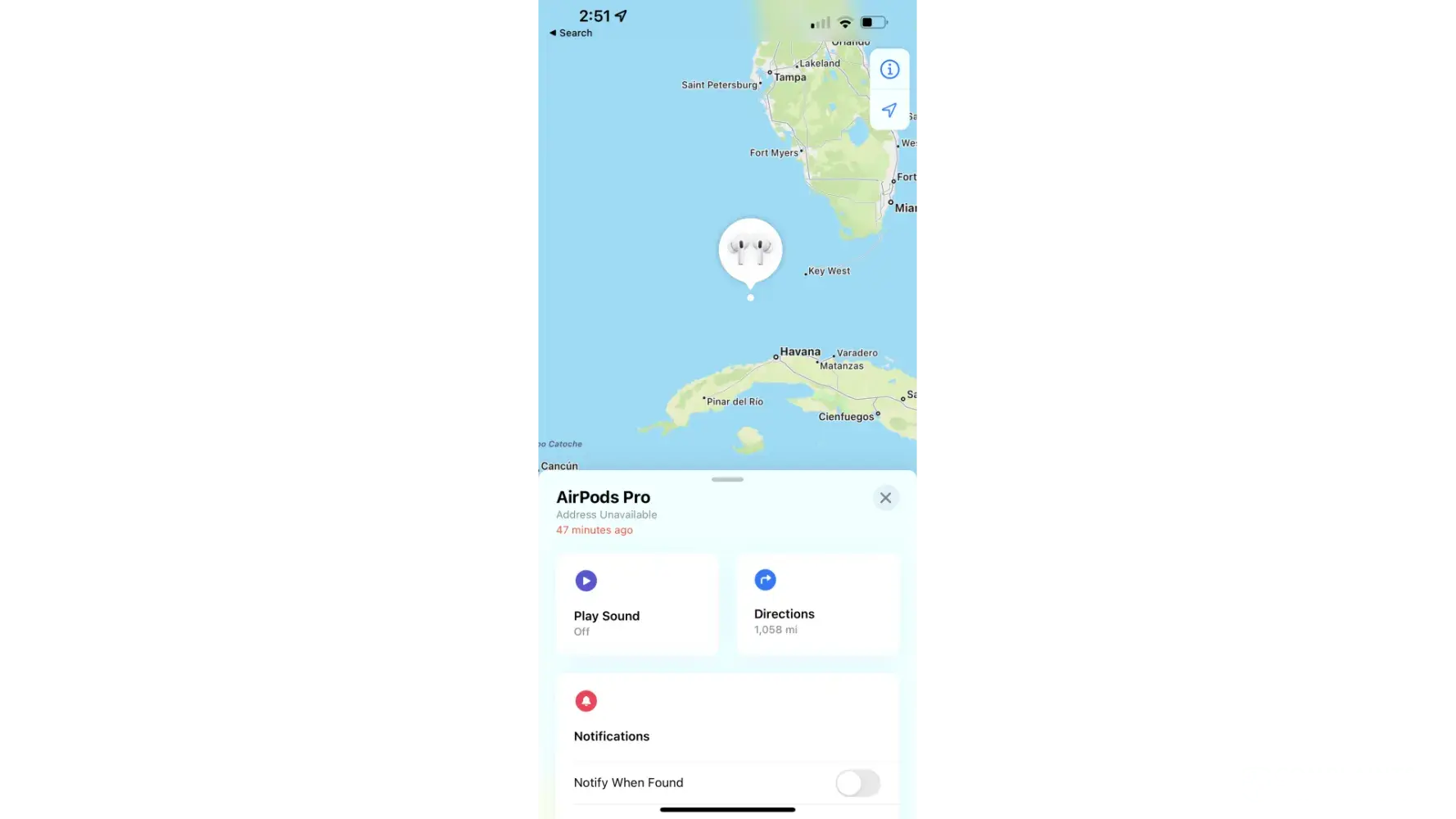Enable Notify When Found
Image resolution: width=1456 pixels, height=819 pixels.
[857, 783]
